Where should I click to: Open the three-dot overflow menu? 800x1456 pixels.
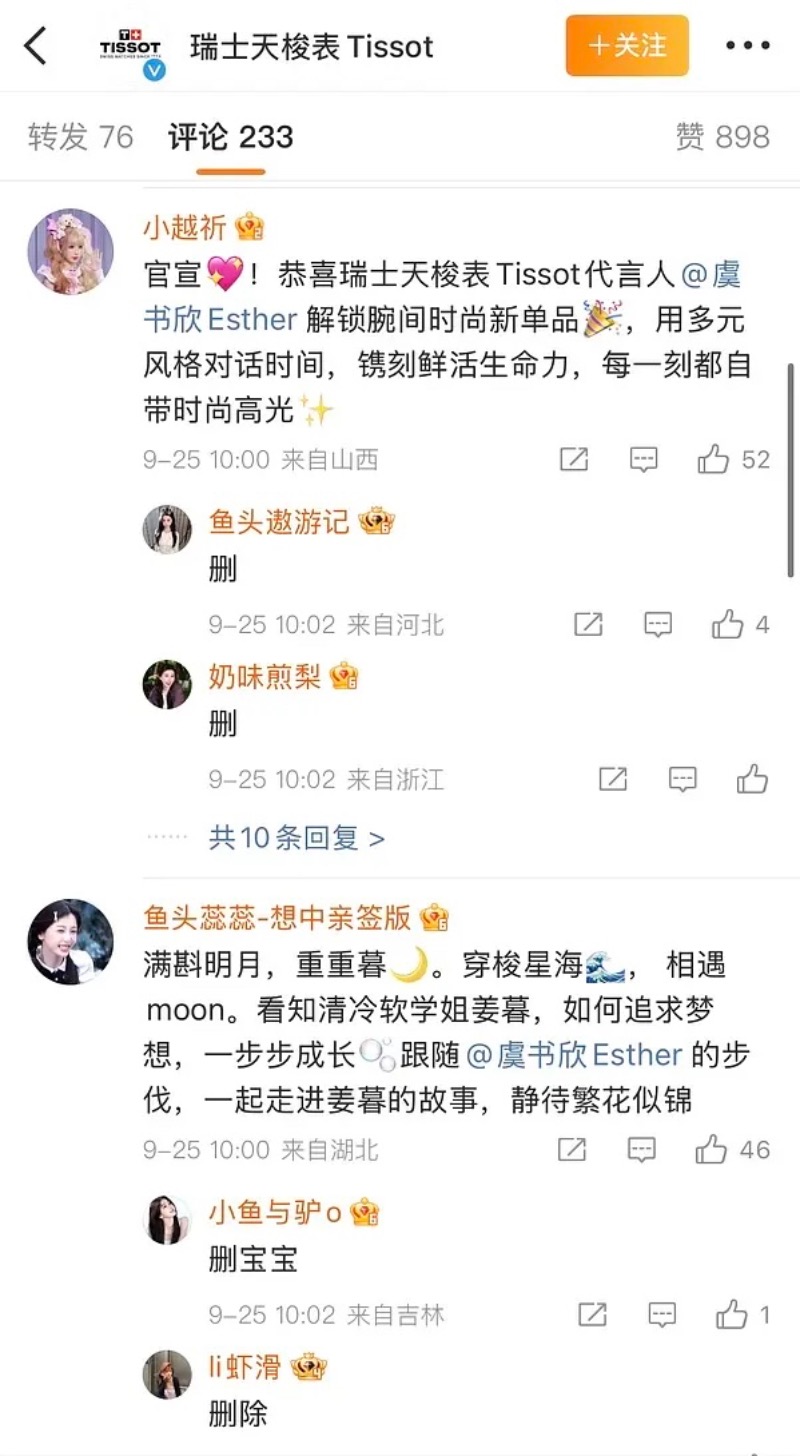point(746,46)
